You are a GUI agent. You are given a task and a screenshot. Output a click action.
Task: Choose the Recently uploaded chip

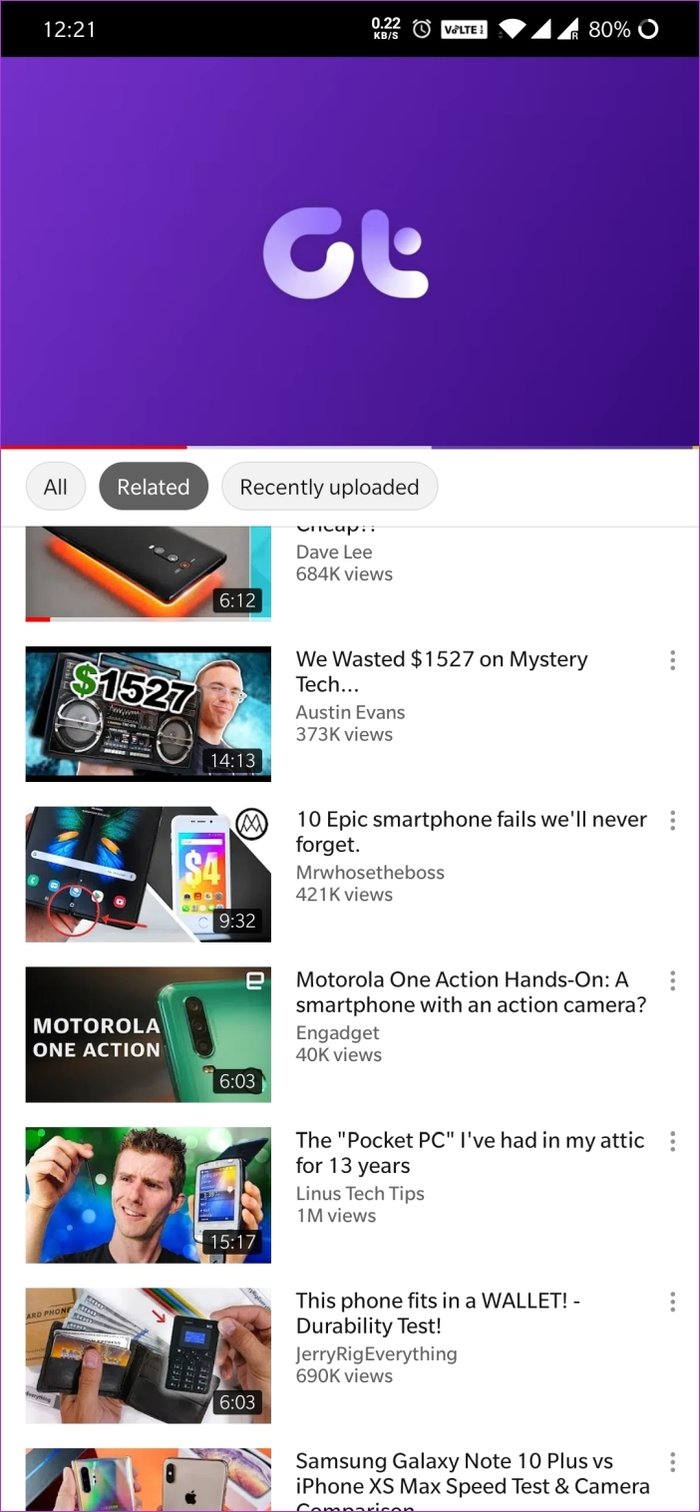pyautogui.click(x=329, y=487)
